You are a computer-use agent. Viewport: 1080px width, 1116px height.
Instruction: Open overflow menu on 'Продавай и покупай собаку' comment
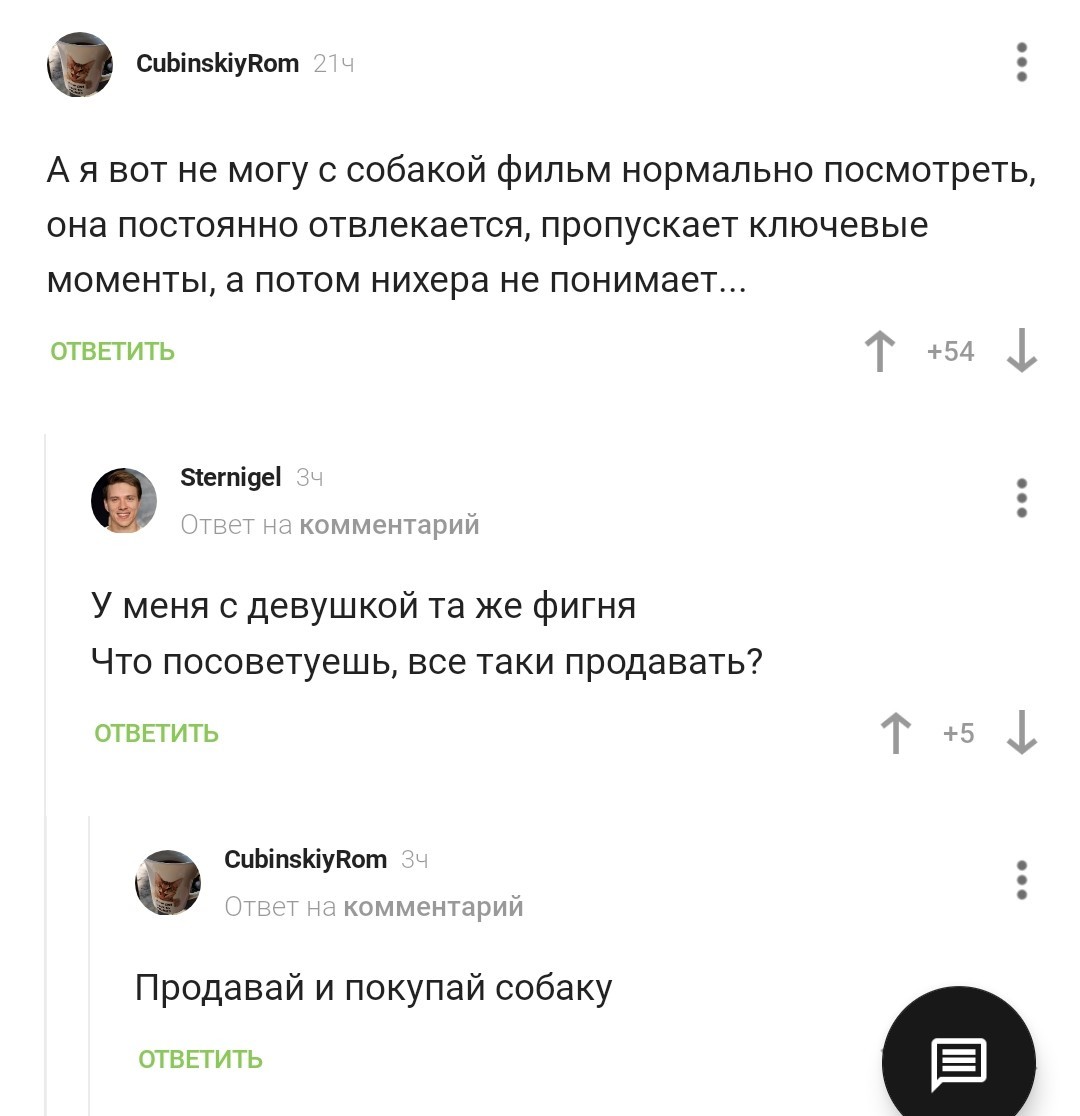point(1021,880)
